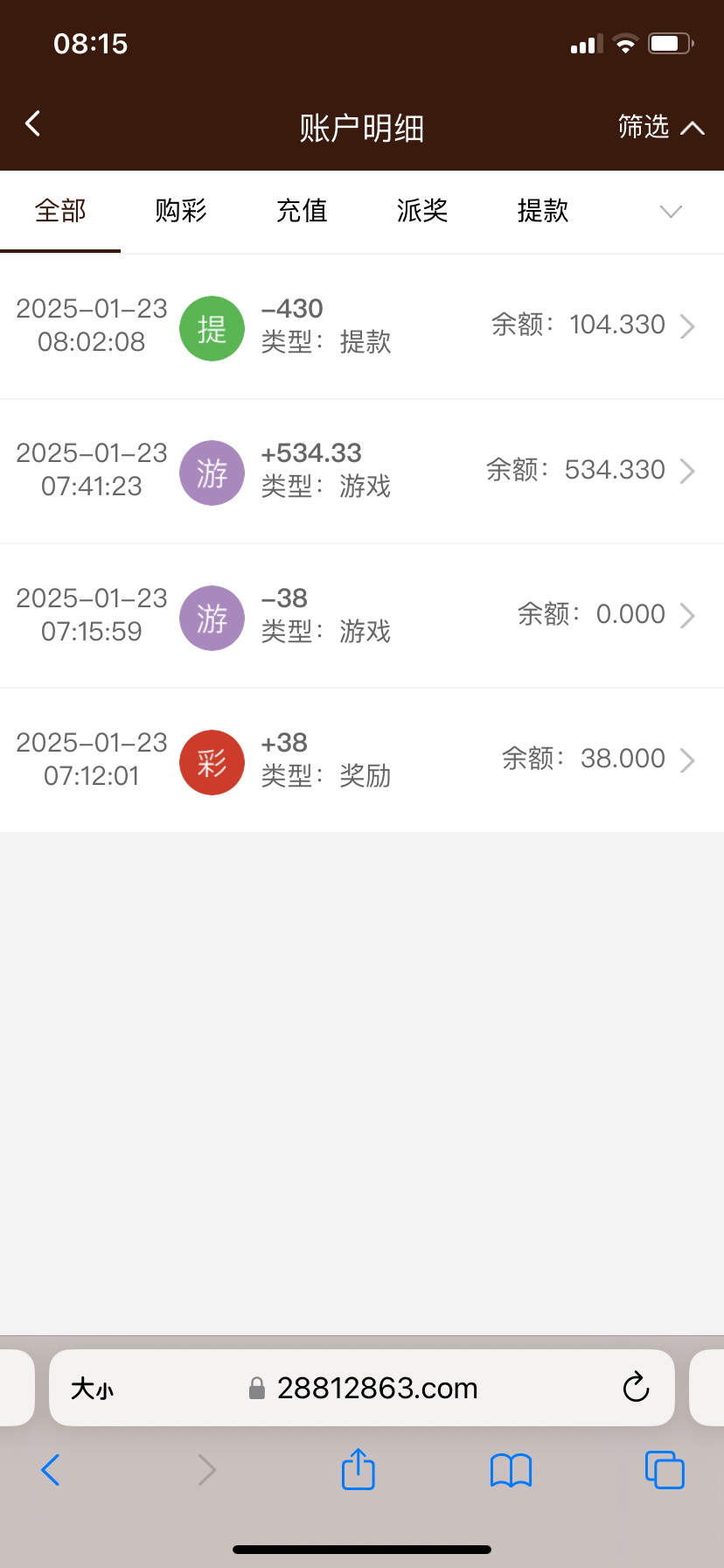Image resolution: width=724 pixels, height=1568 pixels.
Task: Open the +38 奖励 record at 07:12:01
Action: coord(362,760)
